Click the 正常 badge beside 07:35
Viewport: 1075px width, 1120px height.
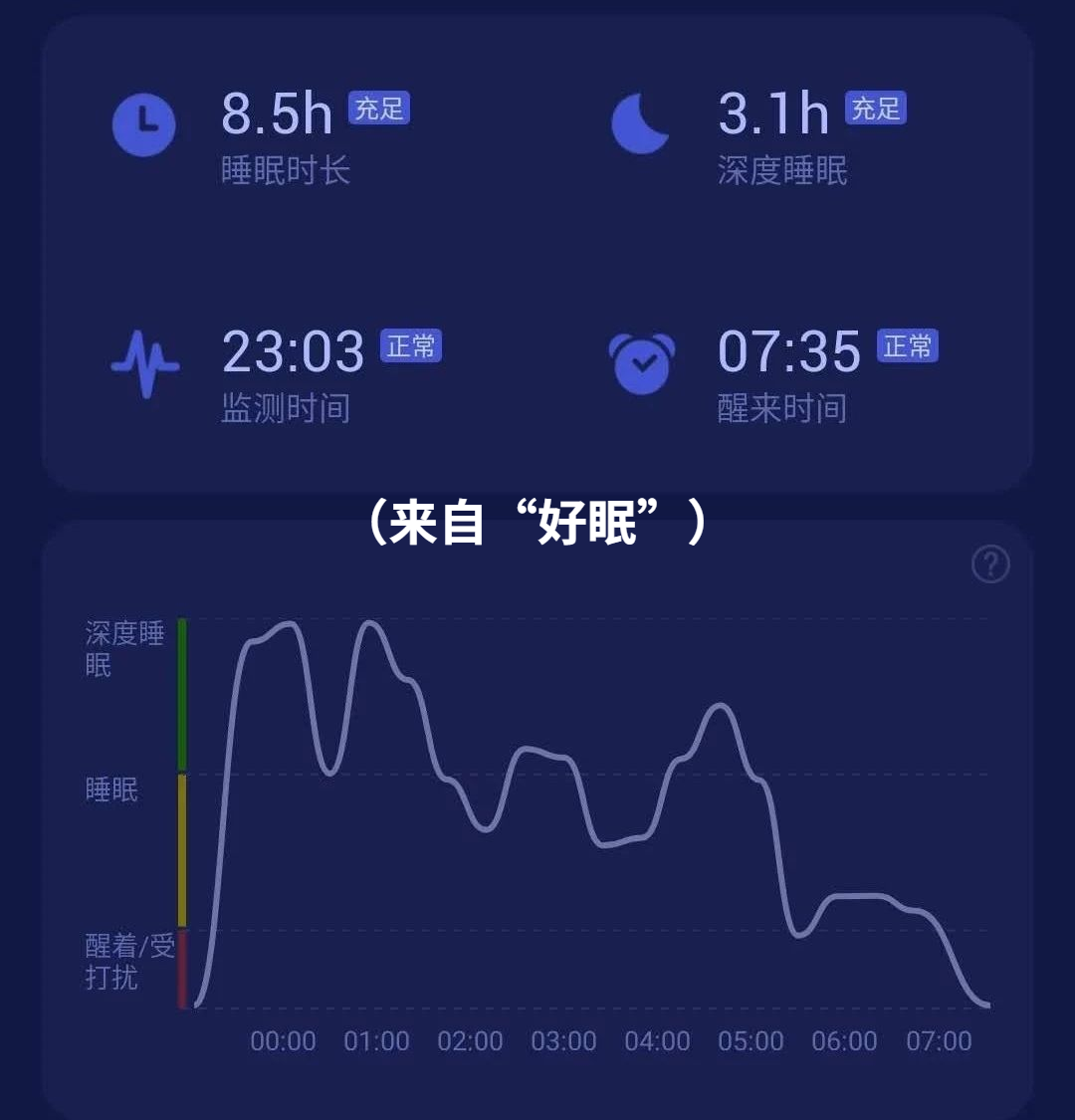908,347
